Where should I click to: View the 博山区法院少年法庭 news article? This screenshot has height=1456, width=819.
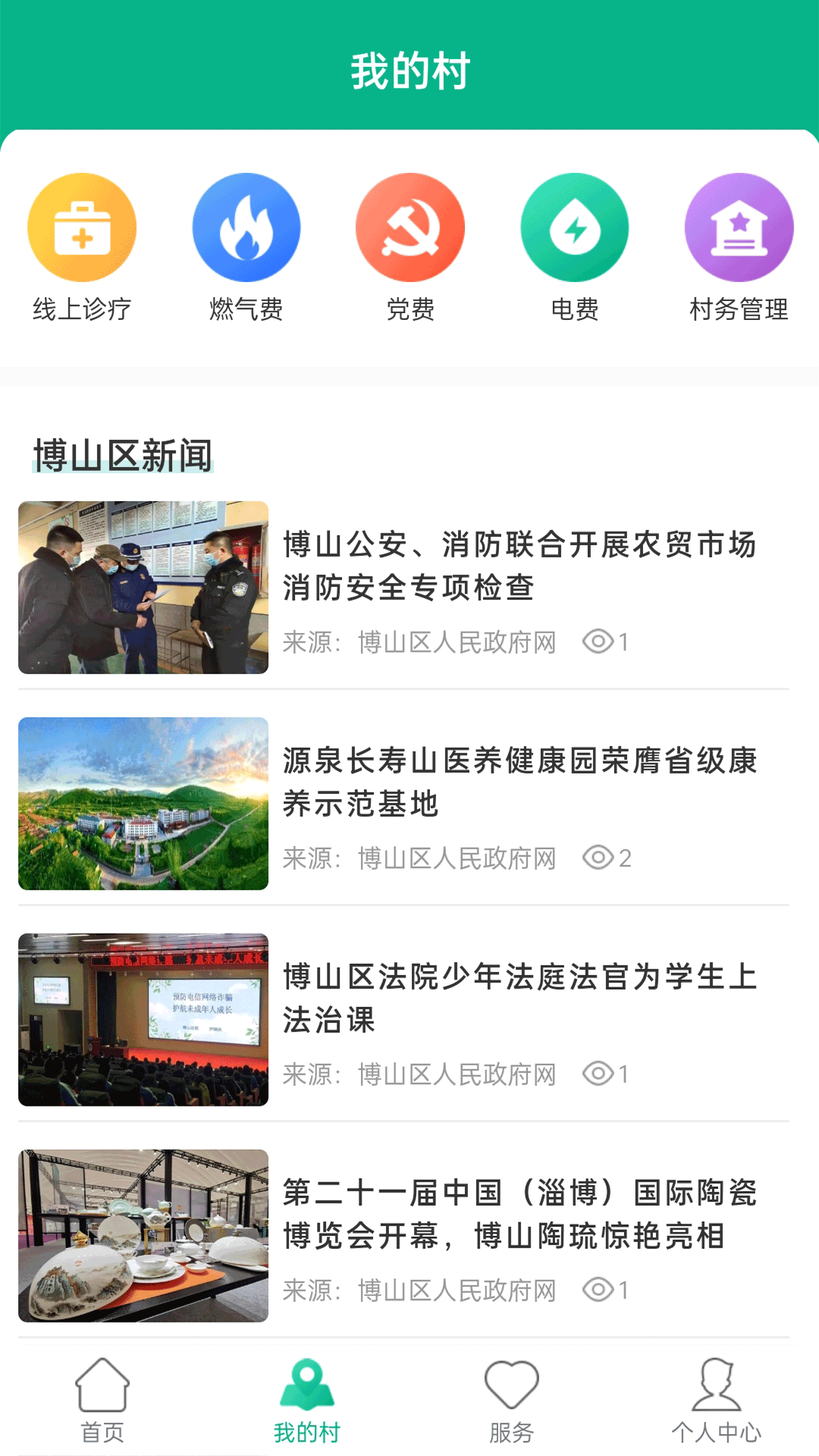[x=519, y=998]
